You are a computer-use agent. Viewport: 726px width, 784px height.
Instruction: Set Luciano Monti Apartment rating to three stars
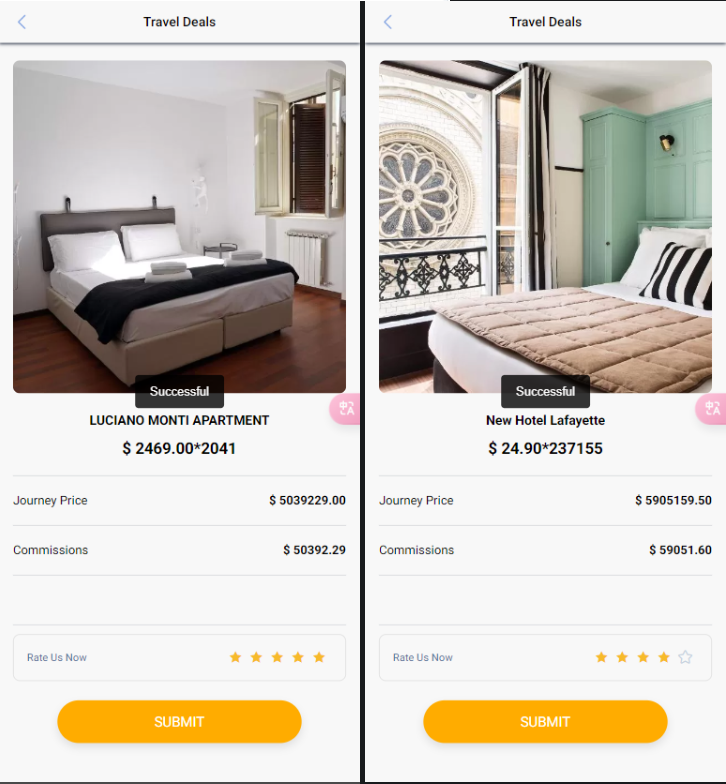point(277,657)
